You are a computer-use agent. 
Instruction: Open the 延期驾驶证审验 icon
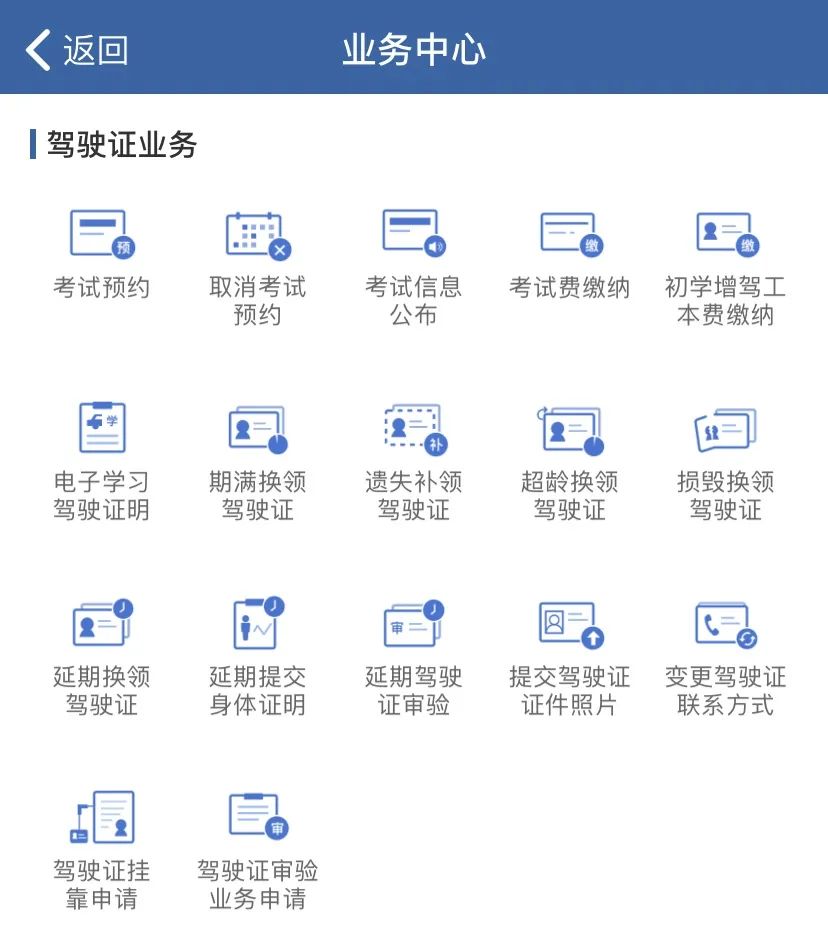tap(412, 625)
